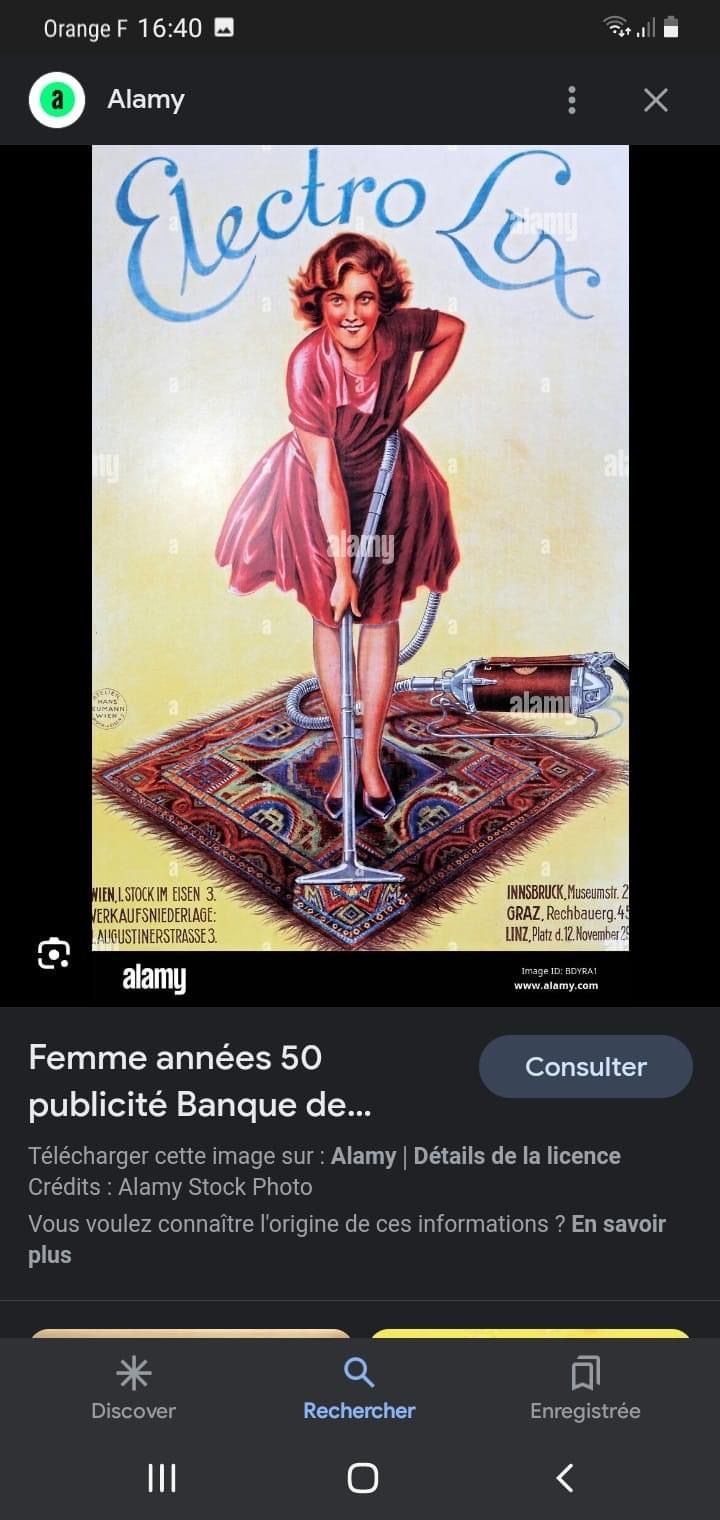
Task: Select the Rechercher tab
Action: click(x=359, y=1389)
